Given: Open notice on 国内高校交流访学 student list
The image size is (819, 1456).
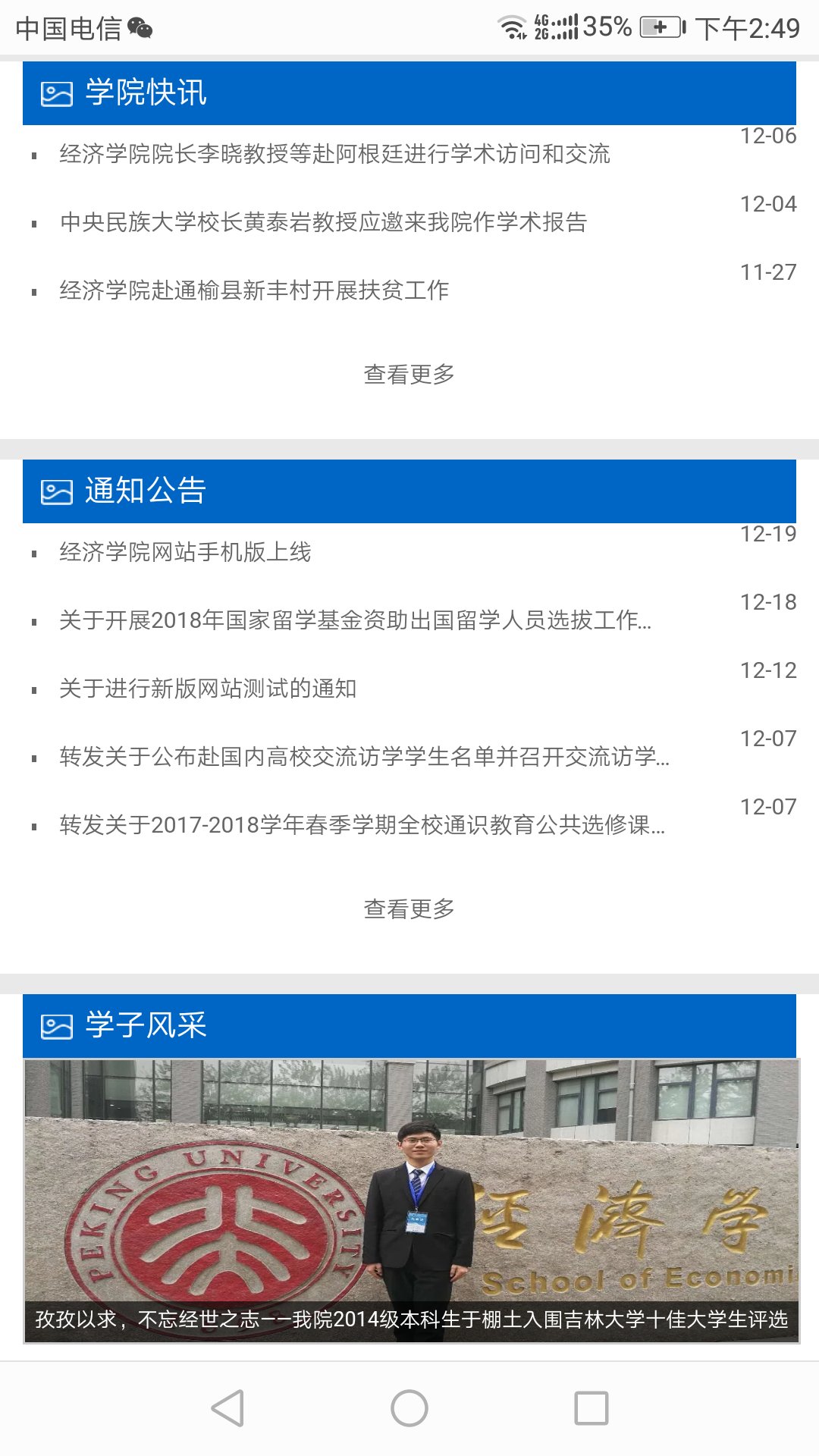Looking at the screenshot, I should pos(364,757).
